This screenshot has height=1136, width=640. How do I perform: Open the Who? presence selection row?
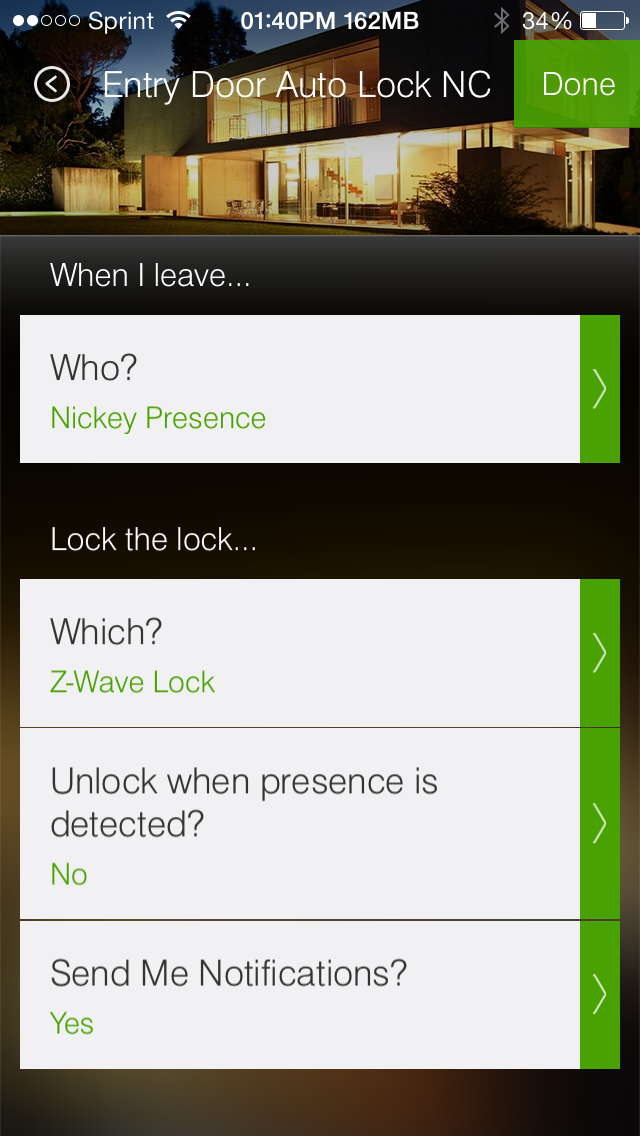pos(320,389)
